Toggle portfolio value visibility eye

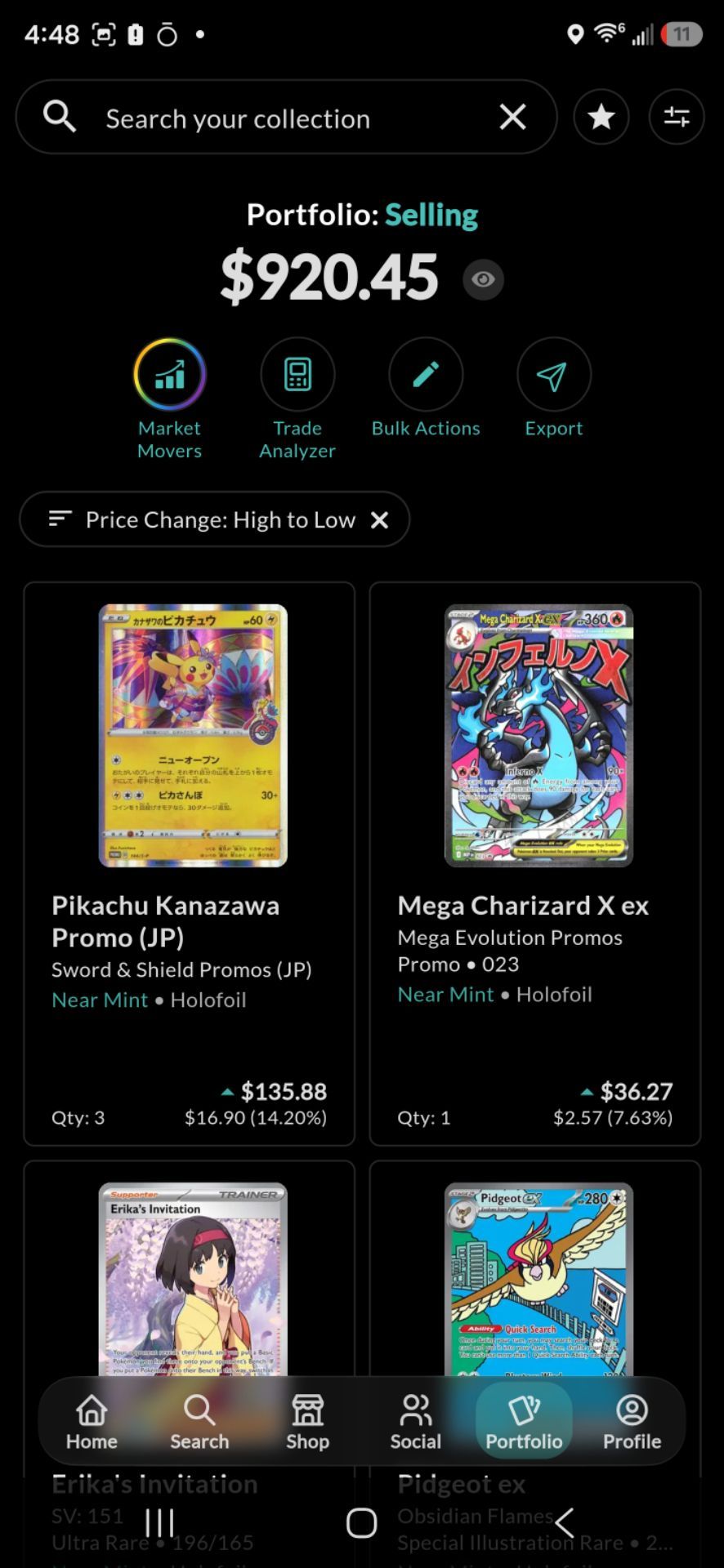483,279
